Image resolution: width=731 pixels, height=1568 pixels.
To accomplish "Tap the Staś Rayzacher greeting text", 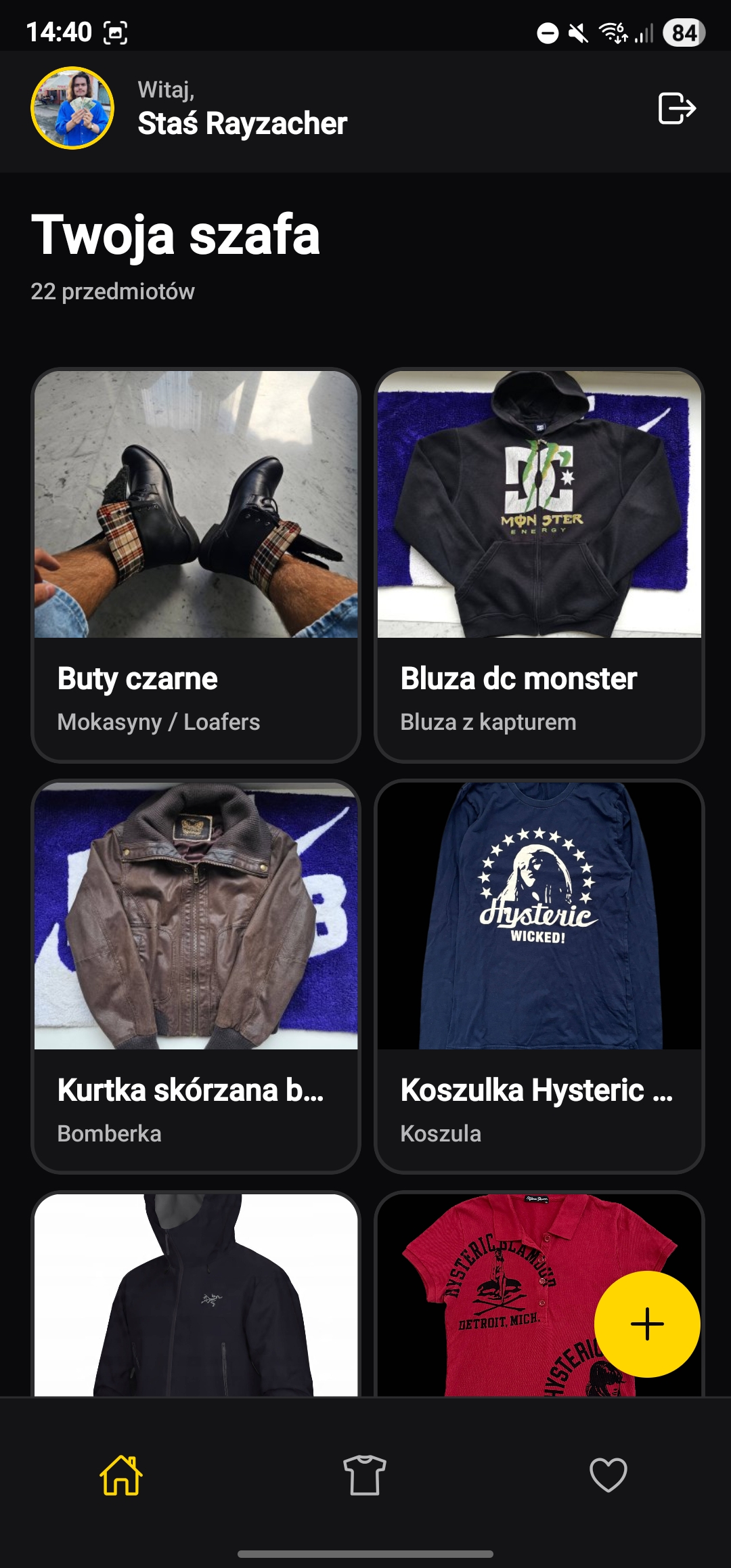I will [x=242, y=124].
